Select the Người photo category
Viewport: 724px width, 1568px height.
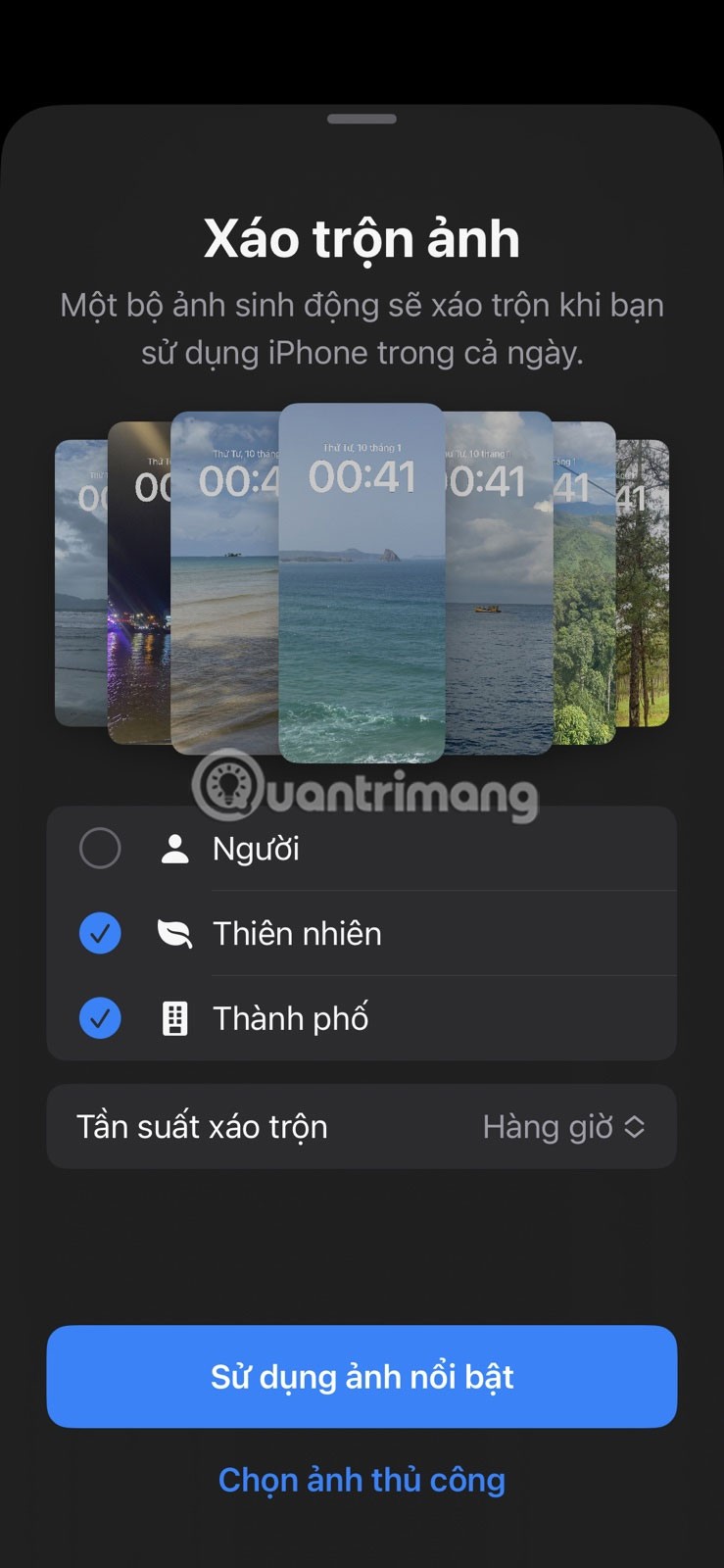[100, 849]
